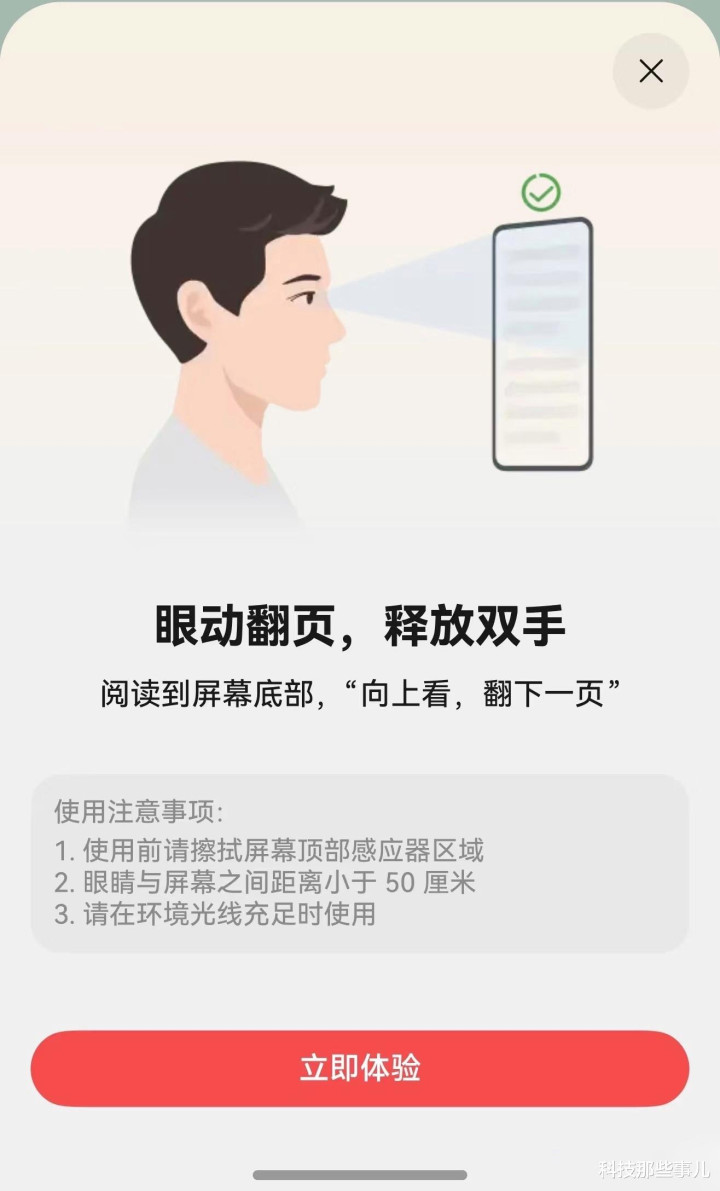
Task: Close the eye-movement page-turn intro sheet
Action: pos(651,71)
